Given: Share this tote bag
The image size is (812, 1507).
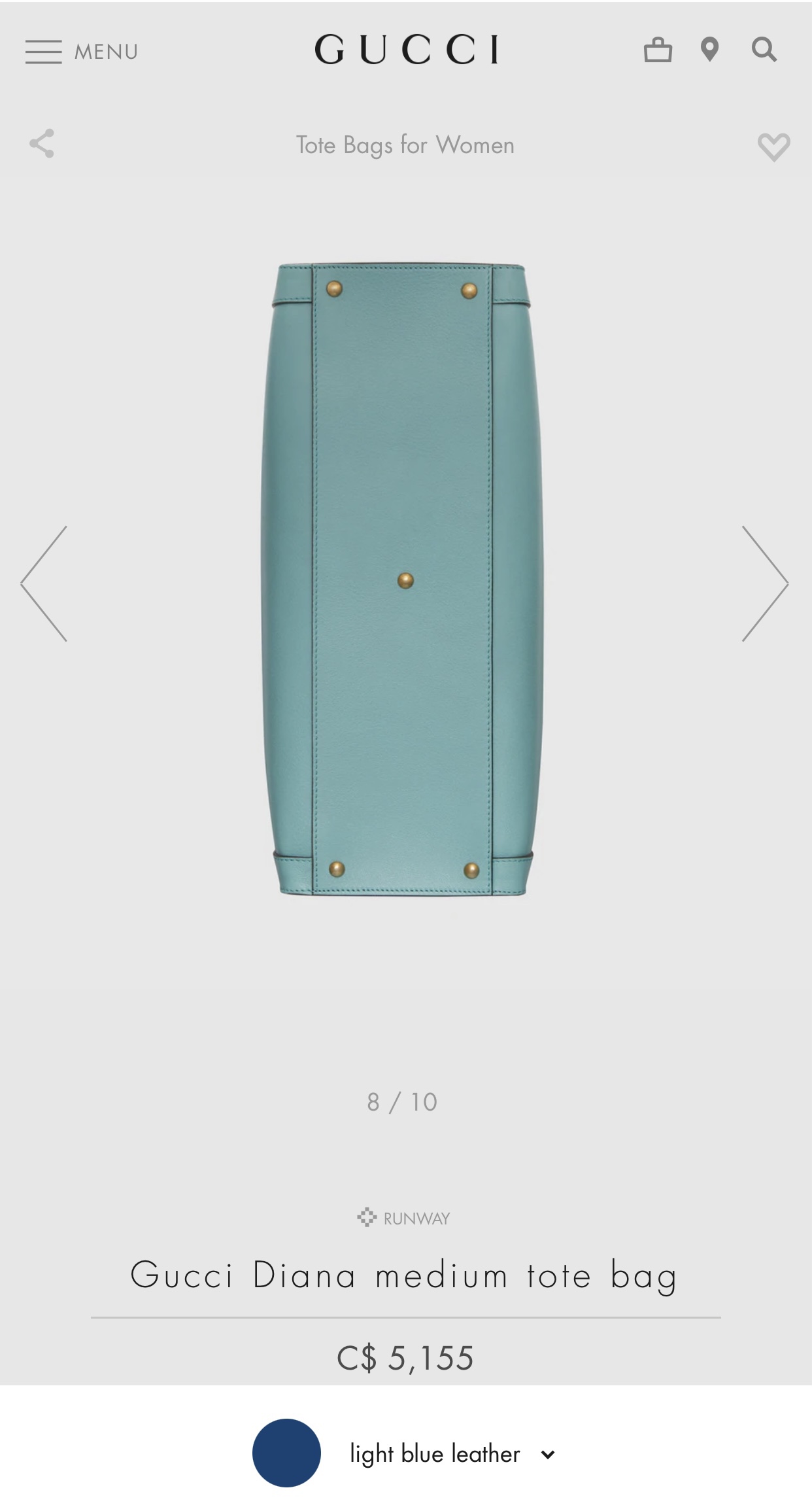Looking at the screenshot, I should point(42,143).
